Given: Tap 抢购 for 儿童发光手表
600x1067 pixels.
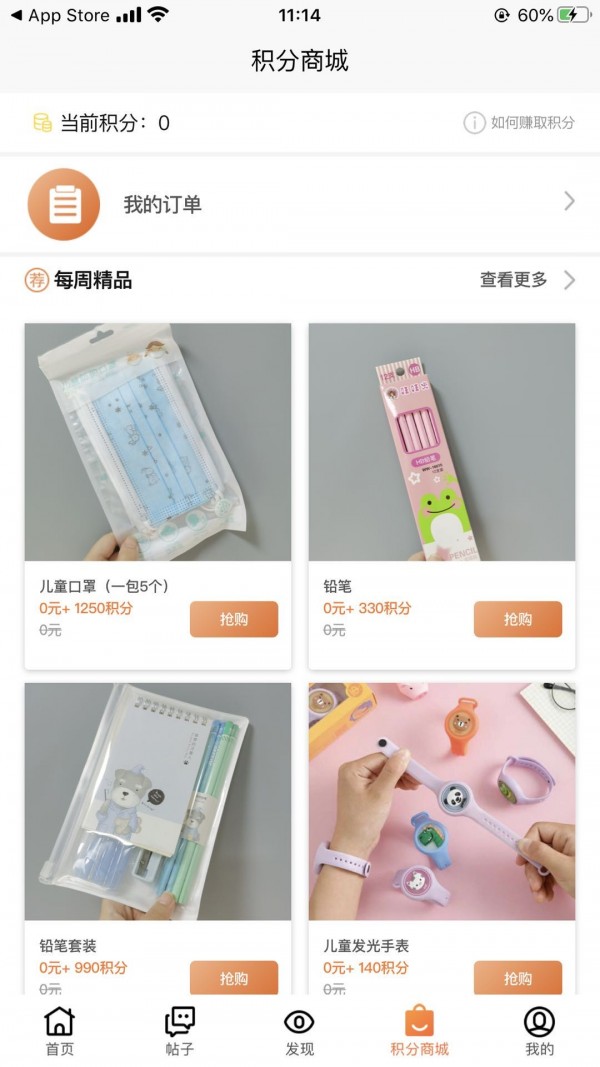Looking at the screenshot, I should (517, 977).
